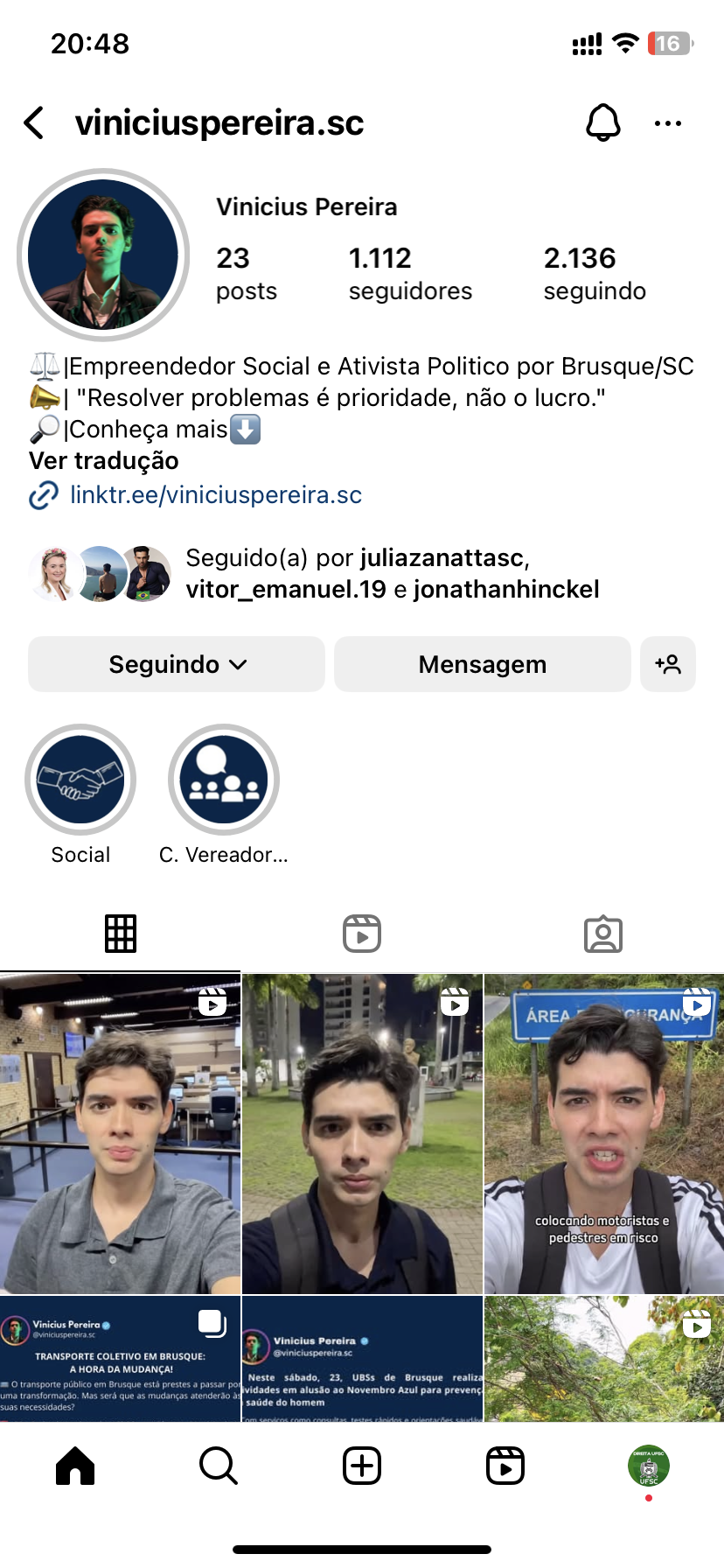This screenshot has width=724, height=1568.
Task: Open the notifications bell for this profile
Action: pyautogui.click(x=602, y=123)
